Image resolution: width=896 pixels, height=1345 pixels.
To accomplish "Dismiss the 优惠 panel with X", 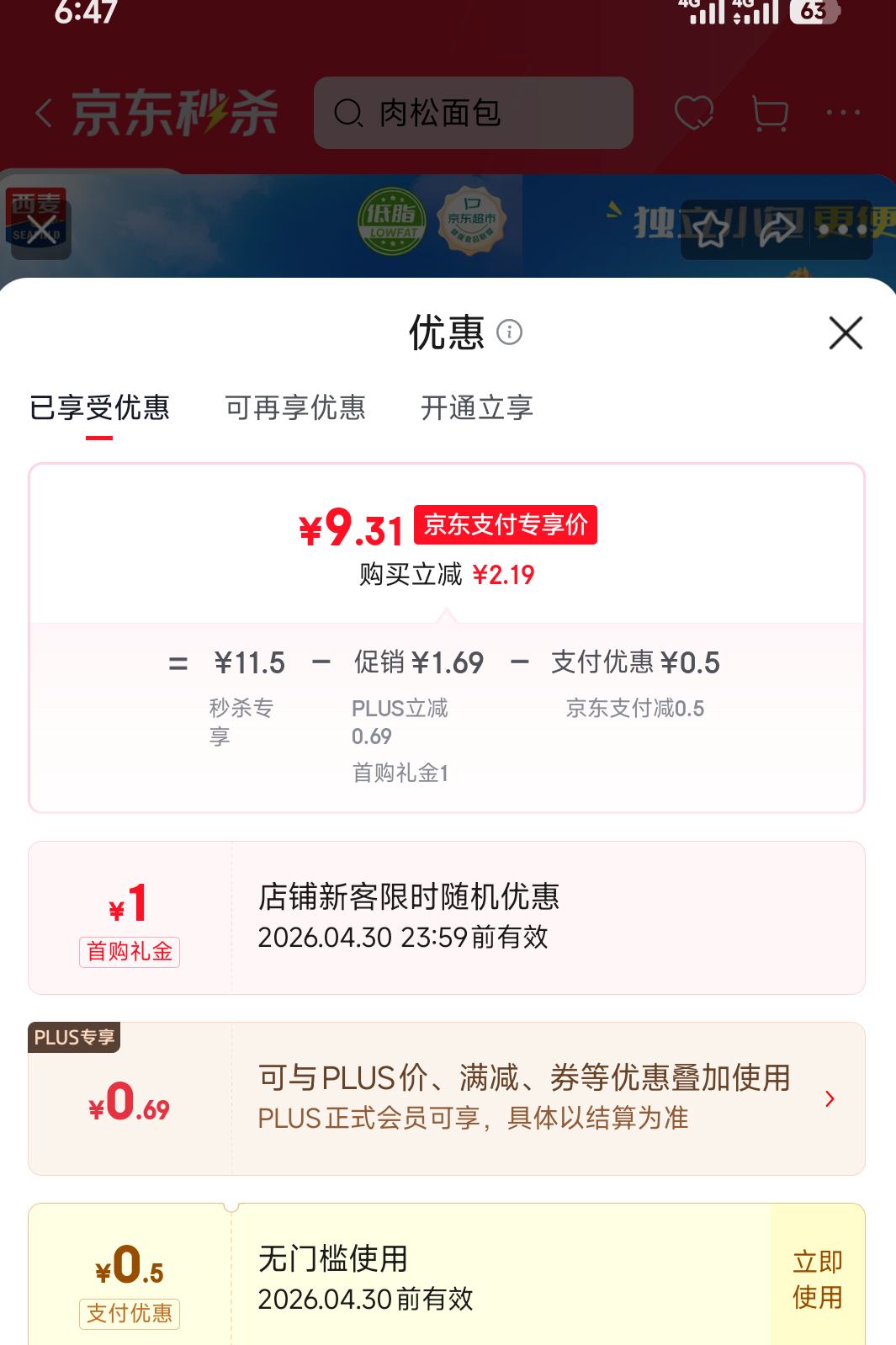I will tap(846, 332).
